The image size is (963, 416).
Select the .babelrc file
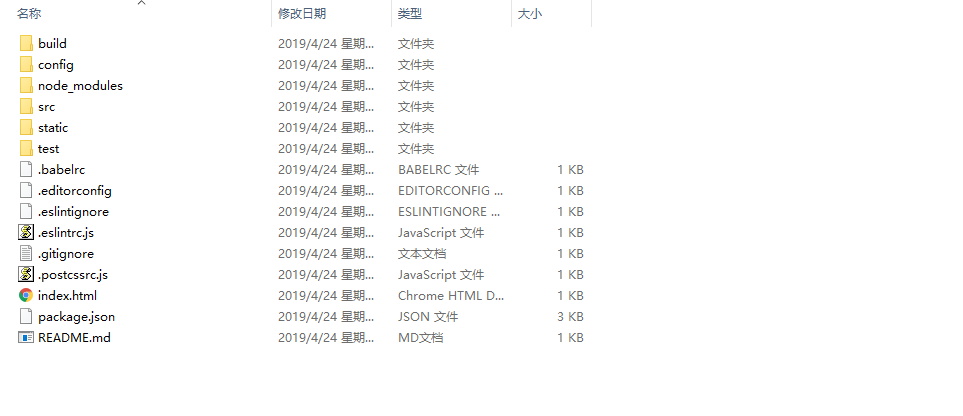point(62,170)
